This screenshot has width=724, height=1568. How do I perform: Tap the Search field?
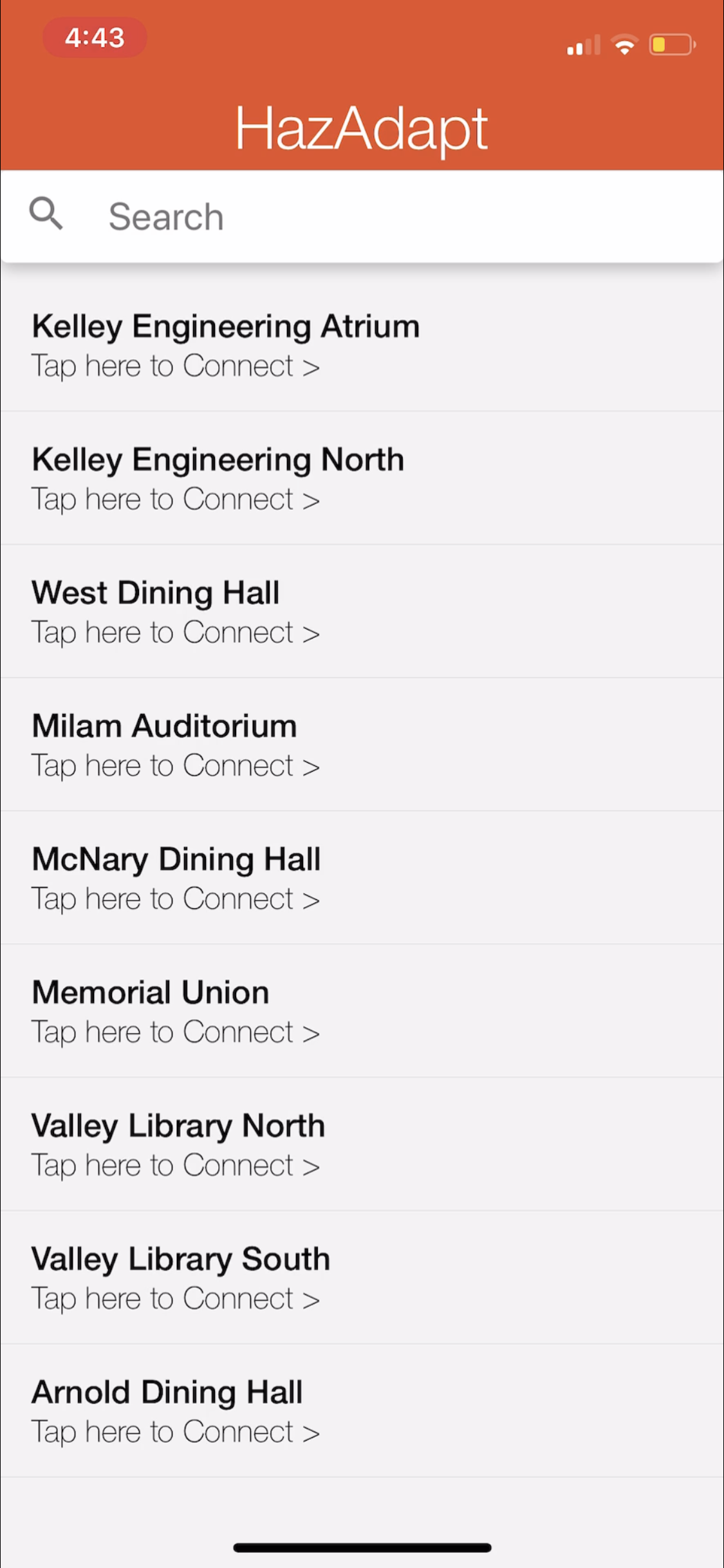386,216
